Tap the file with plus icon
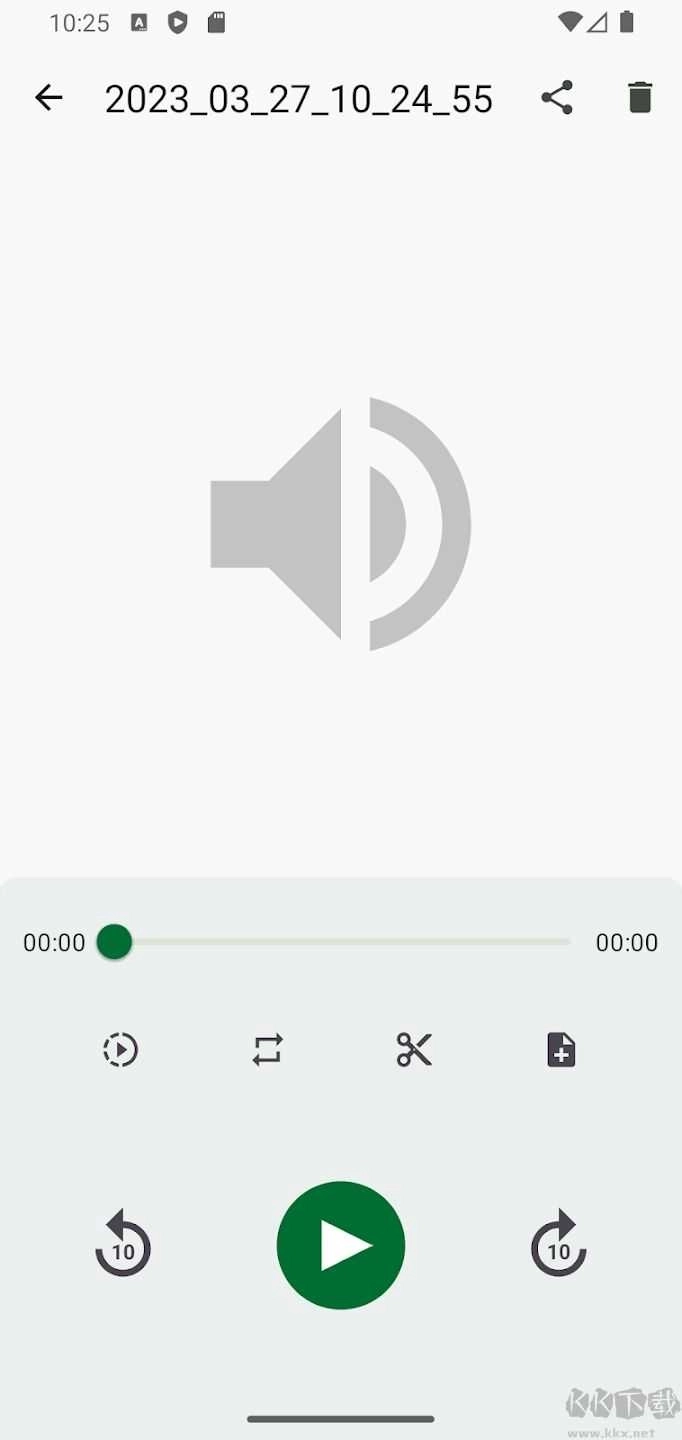Viewport: 682px width, 1440px height. [561, 1050]
